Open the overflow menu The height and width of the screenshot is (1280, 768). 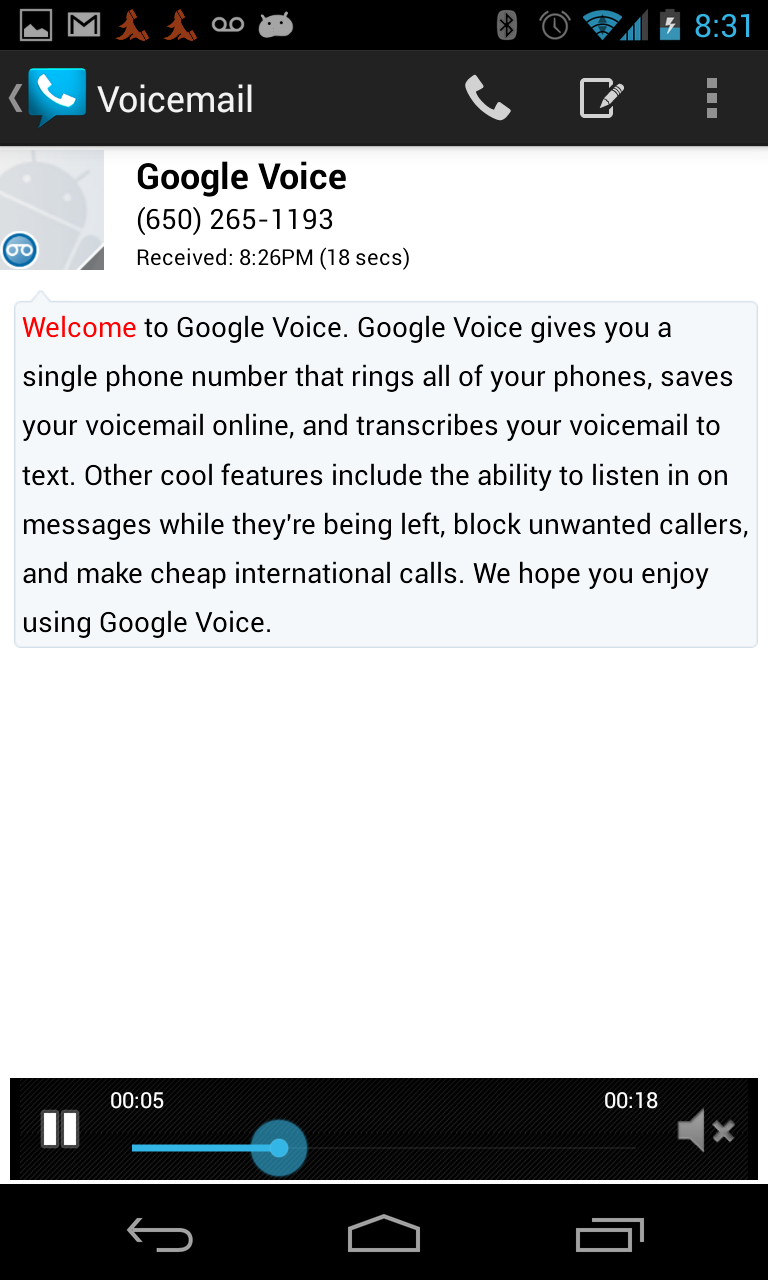tap(711, 97)
